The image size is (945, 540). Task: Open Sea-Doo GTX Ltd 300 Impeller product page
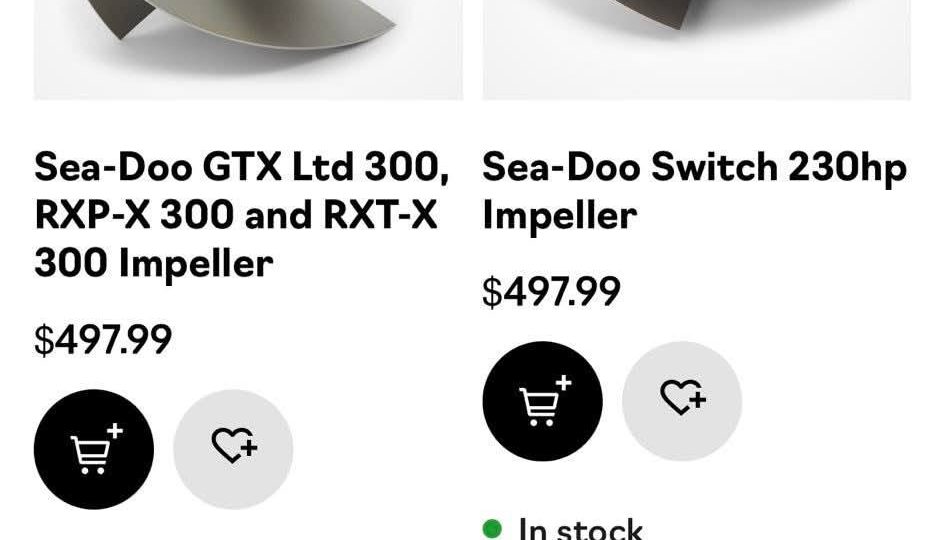point(240,215)
